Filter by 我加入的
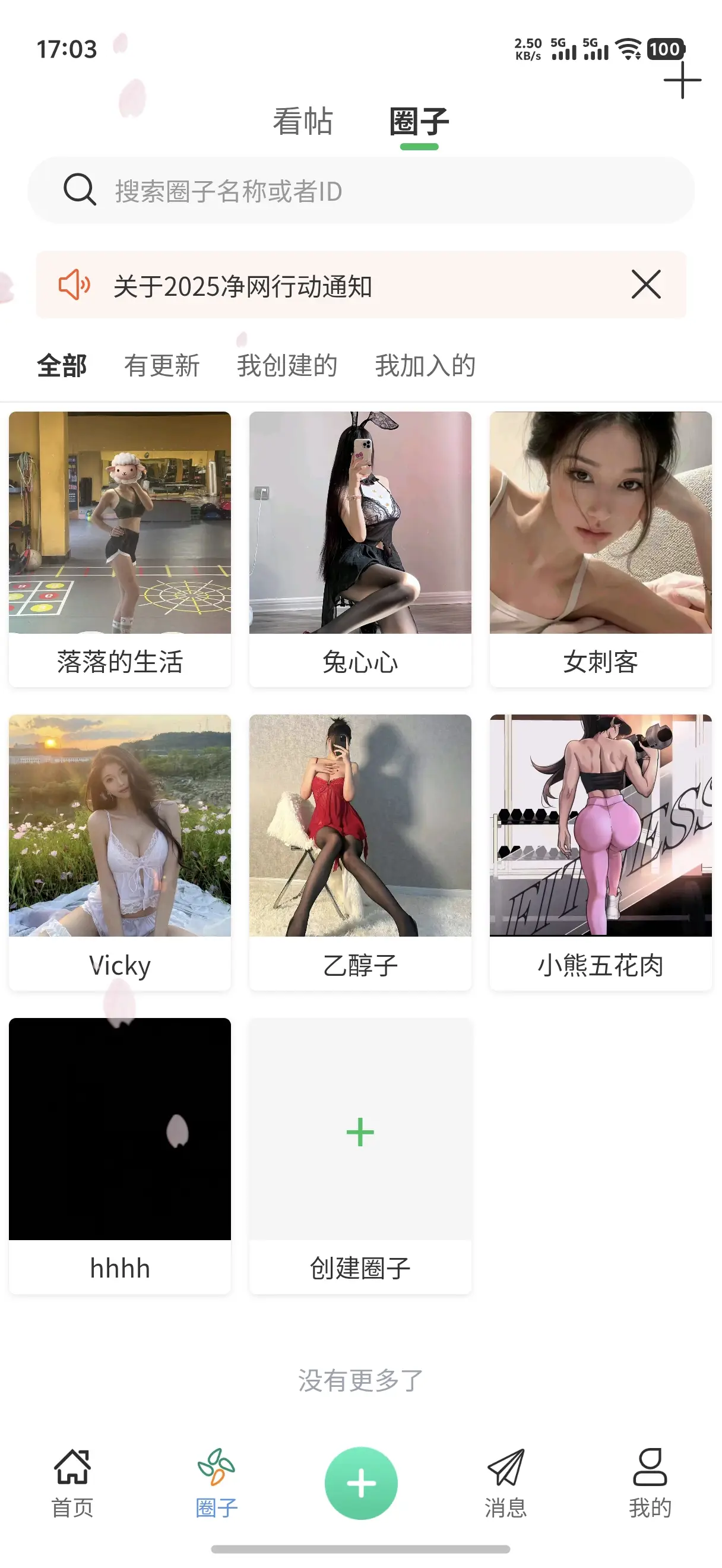The height and width of the screenshot is (1568, 722). point(425,366)
